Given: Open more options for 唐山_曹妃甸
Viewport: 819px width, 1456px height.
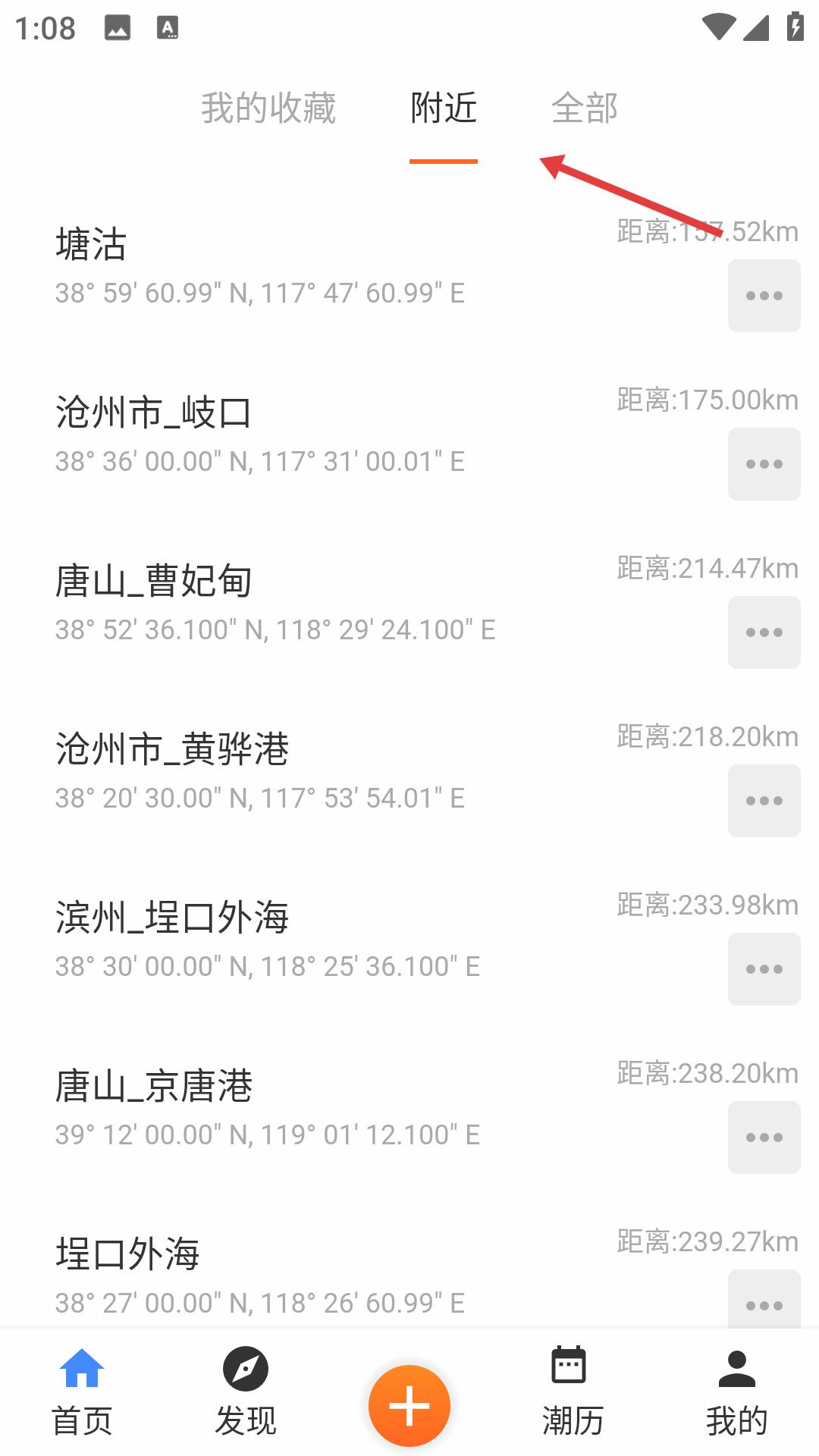Looking at the screenshot, I should pyautogui.click(x=764, y=632).
